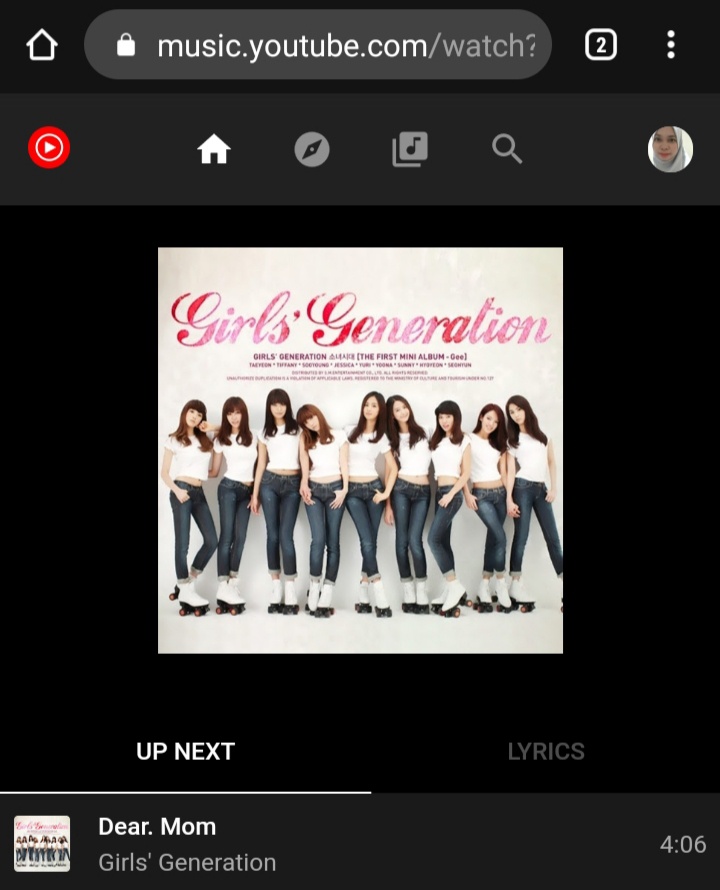
Task: Open the account profile avatar
Action: pyautogui.click(x=670, y=149)
